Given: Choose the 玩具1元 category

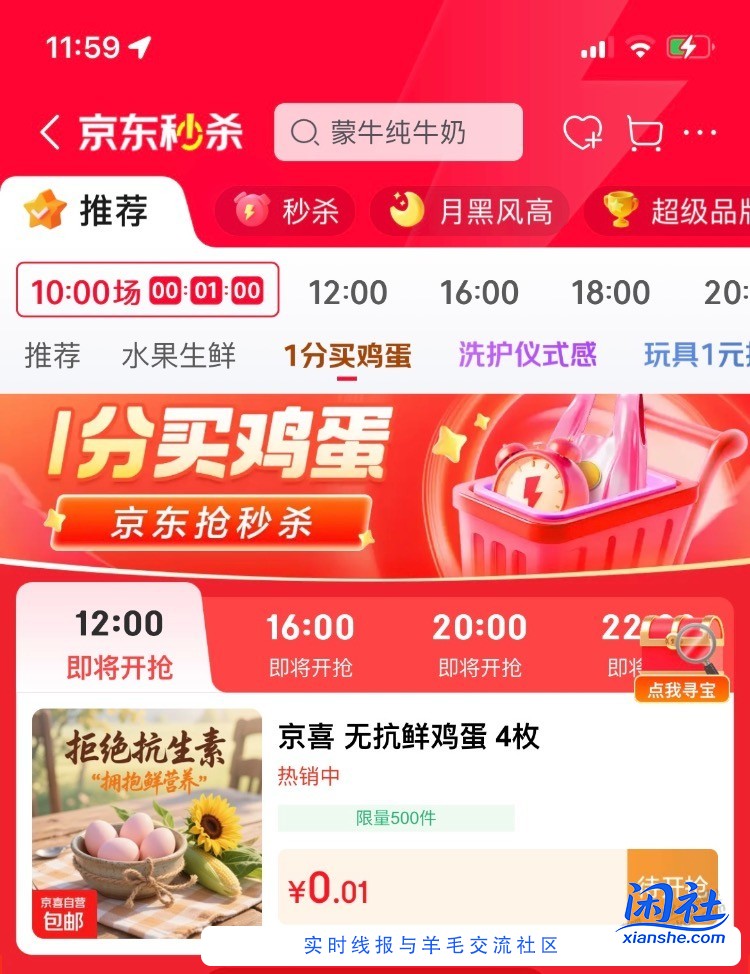Looking at the screenshot, I should [695, 355].
